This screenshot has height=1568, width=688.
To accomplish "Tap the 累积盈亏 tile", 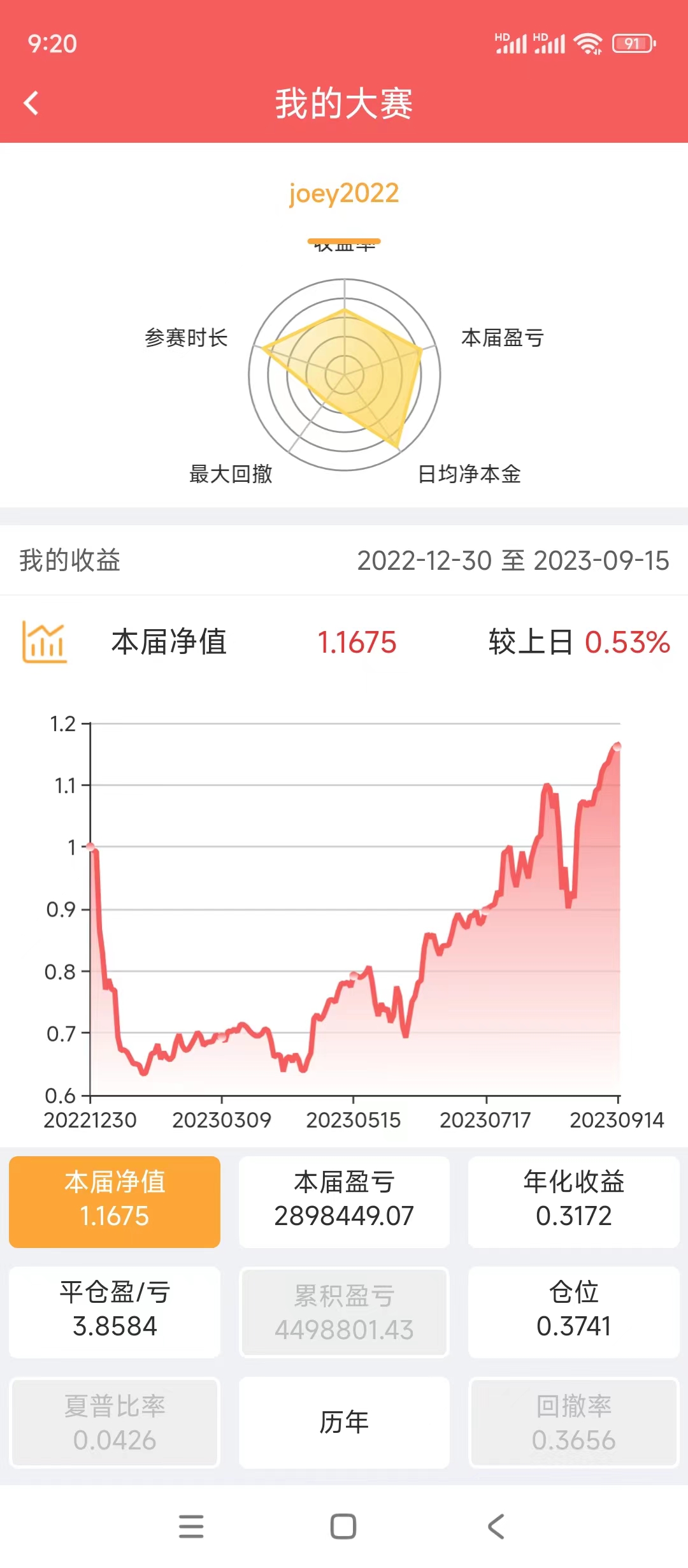I will tap(344, 1311).
